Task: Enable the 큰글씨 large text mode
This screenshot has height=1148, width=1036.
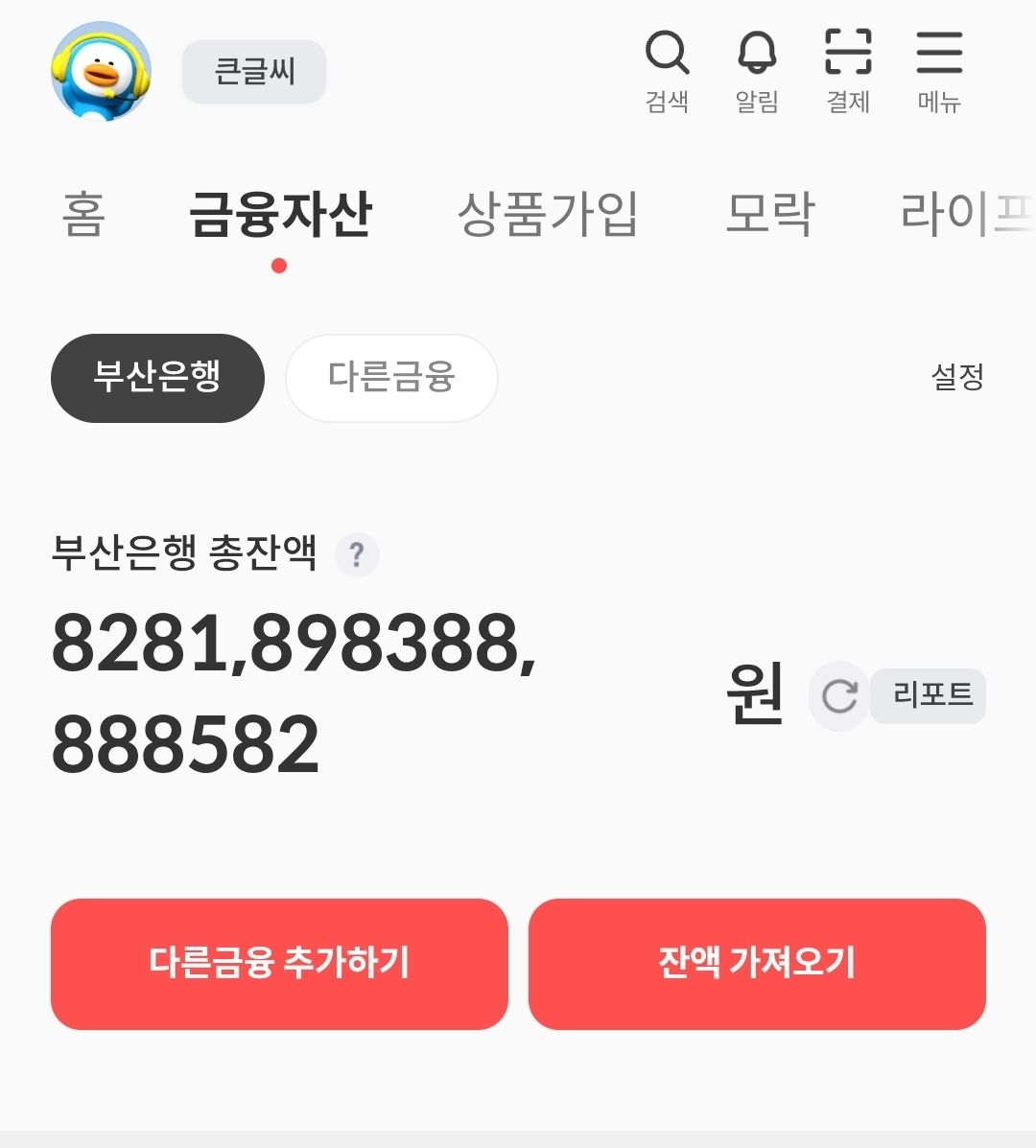Action: coord(254,72)
